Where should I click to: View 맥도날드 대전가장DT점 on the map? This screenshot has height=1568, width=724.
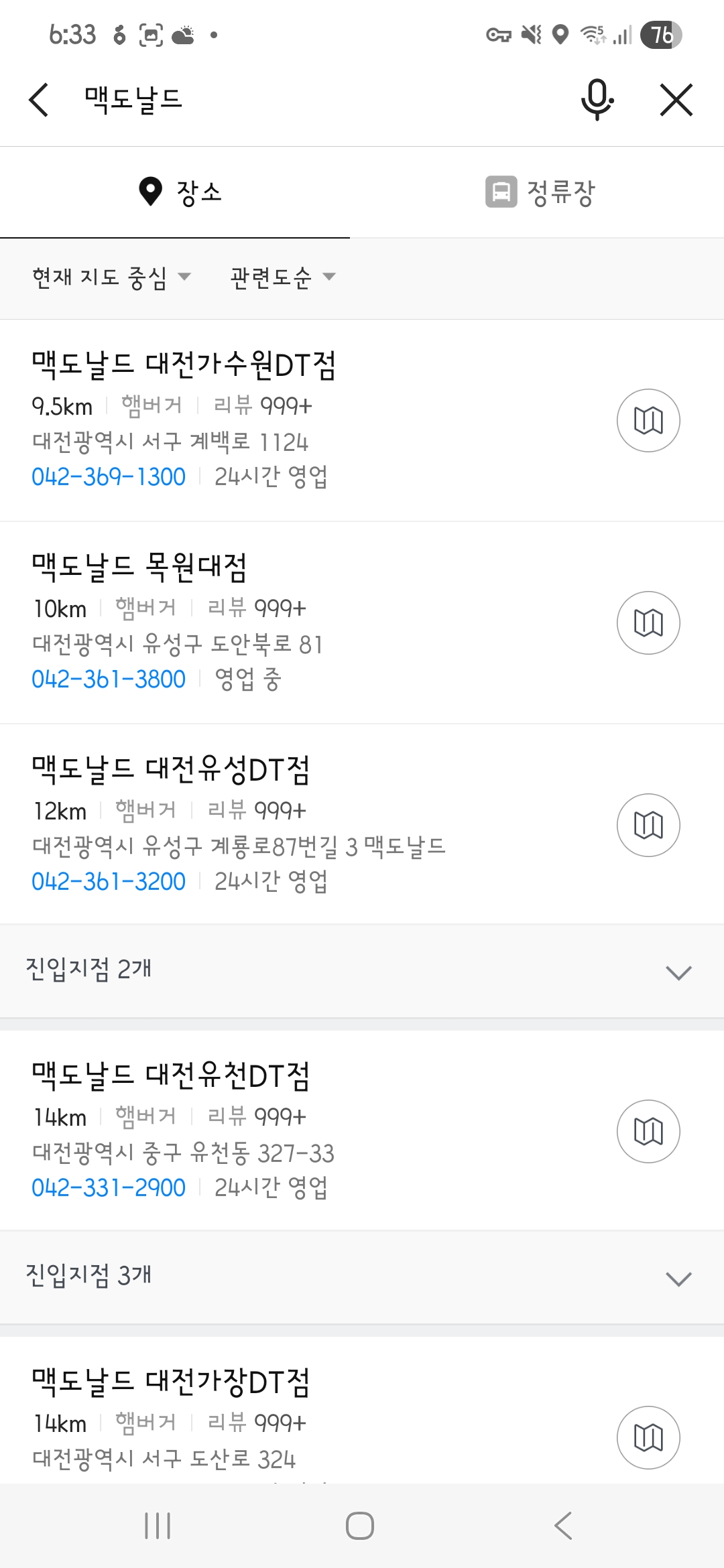(x=648, y=1437)
